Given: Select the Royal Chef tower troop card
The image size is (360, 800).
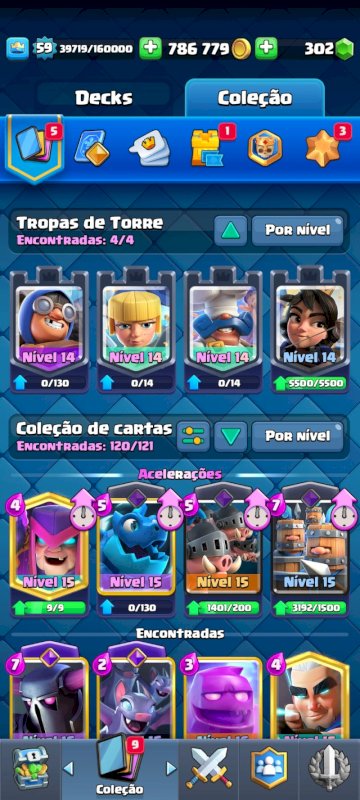Looking at the screenshot, I should click(223, 330).
